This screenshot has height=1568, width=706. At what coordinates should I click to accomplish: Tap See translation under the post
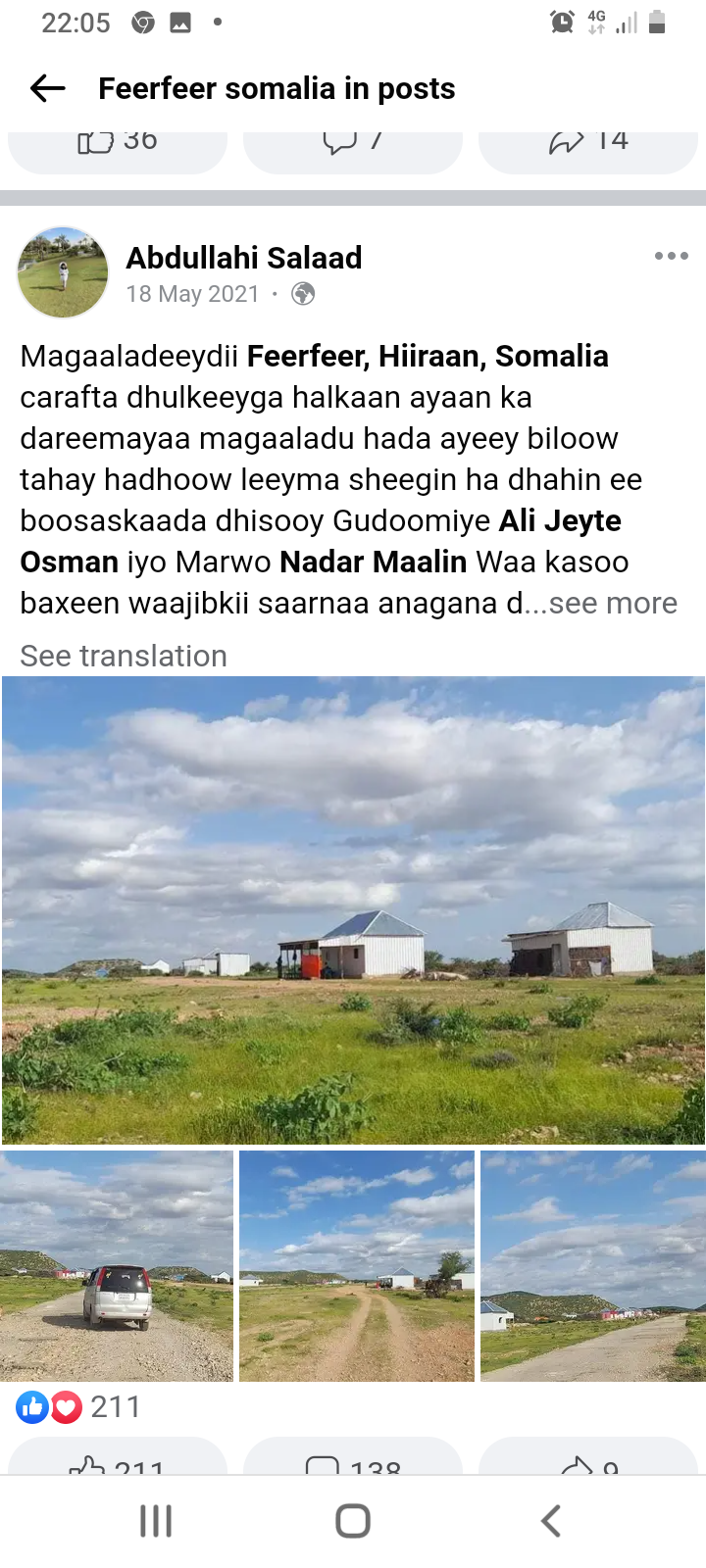124,656
